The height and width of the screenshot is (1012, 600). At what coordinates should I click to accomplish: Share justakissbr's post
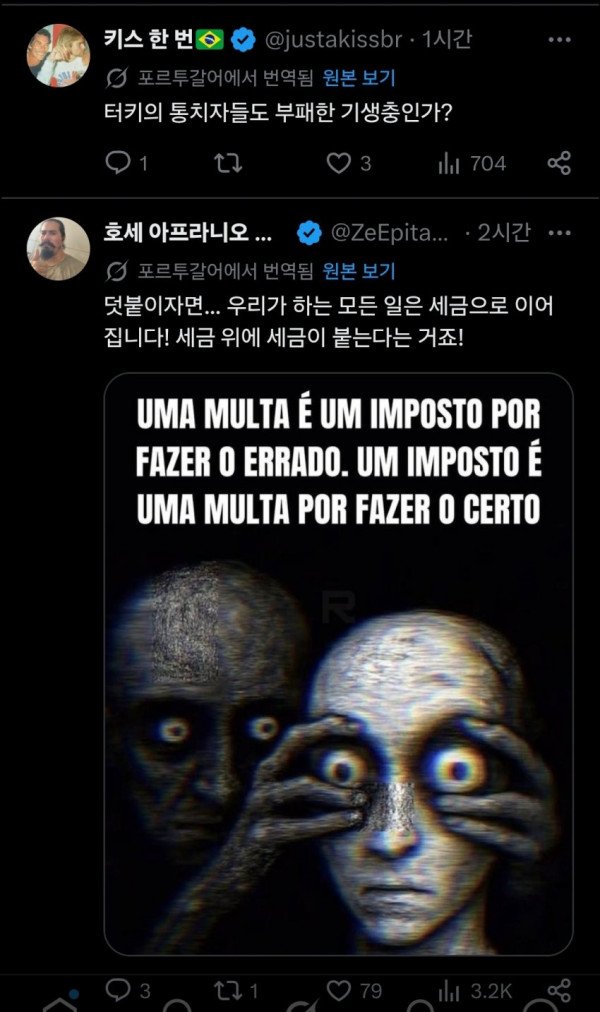(x=560, y=163)
